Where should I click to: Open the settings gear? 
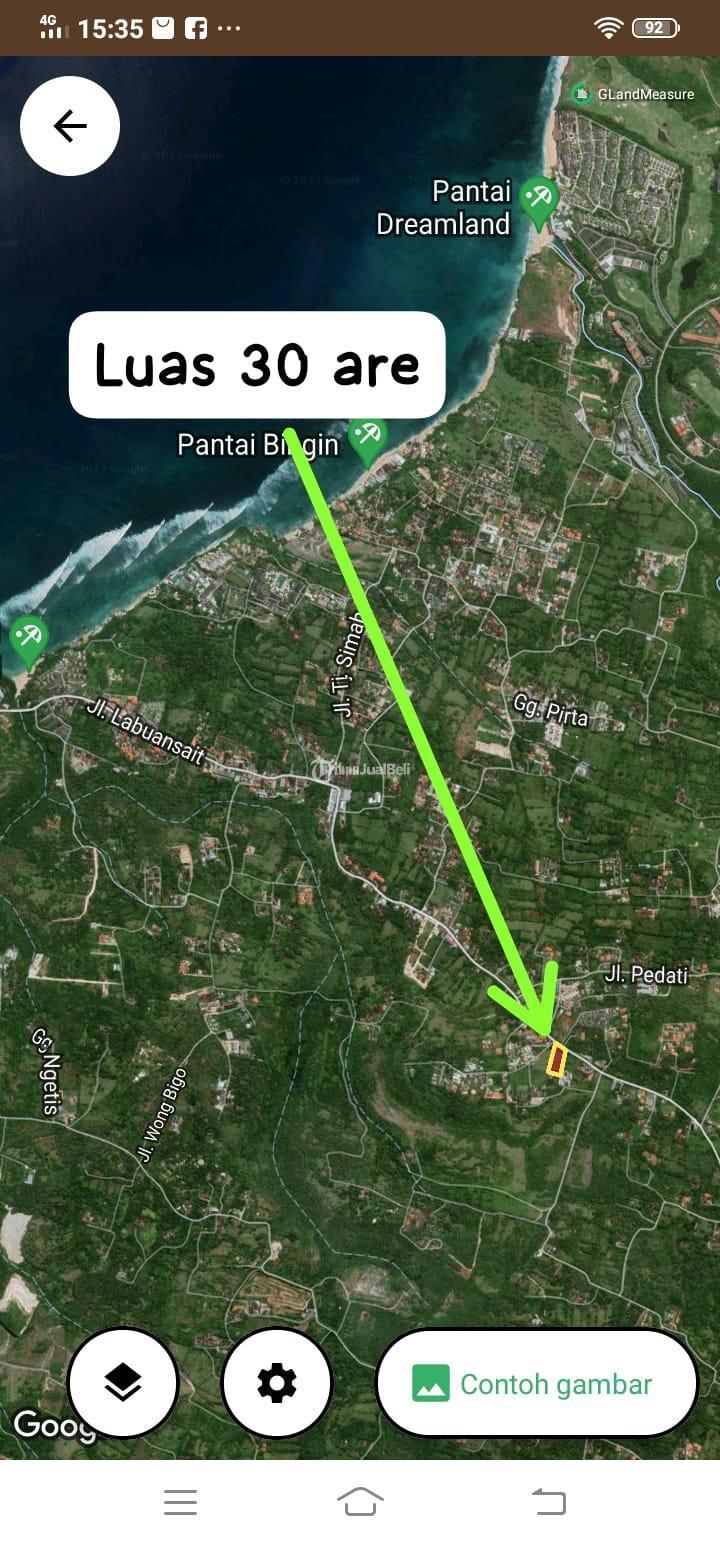click(277, 1384)
